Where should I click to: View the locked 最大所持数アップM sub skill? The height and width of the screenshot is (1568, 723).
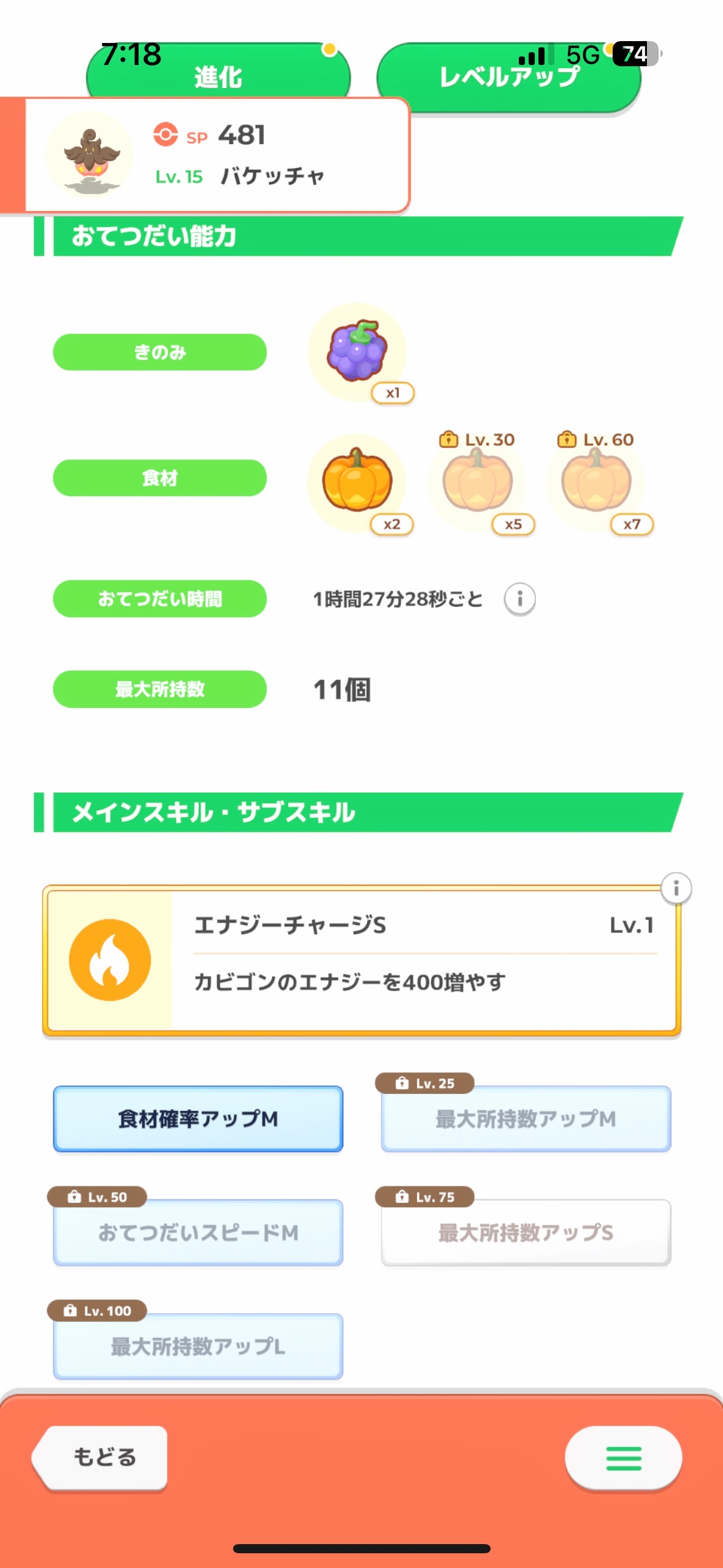pyautogui.click(x=526, y=1119)
